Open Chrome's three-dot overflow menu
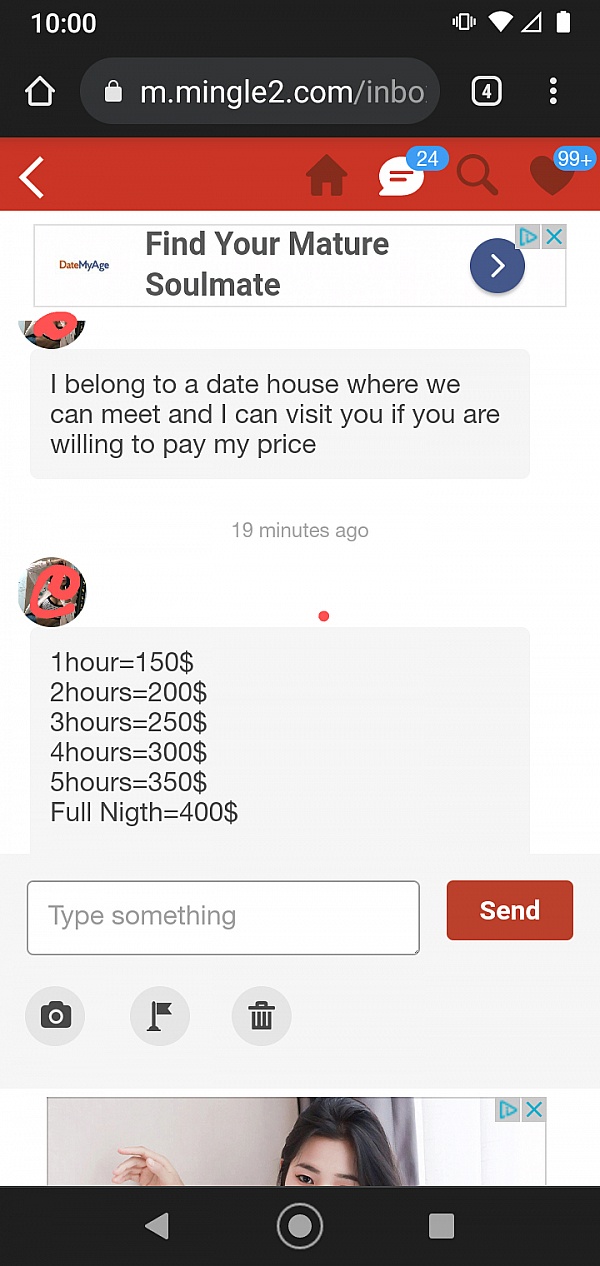 [x=553, y=92]
